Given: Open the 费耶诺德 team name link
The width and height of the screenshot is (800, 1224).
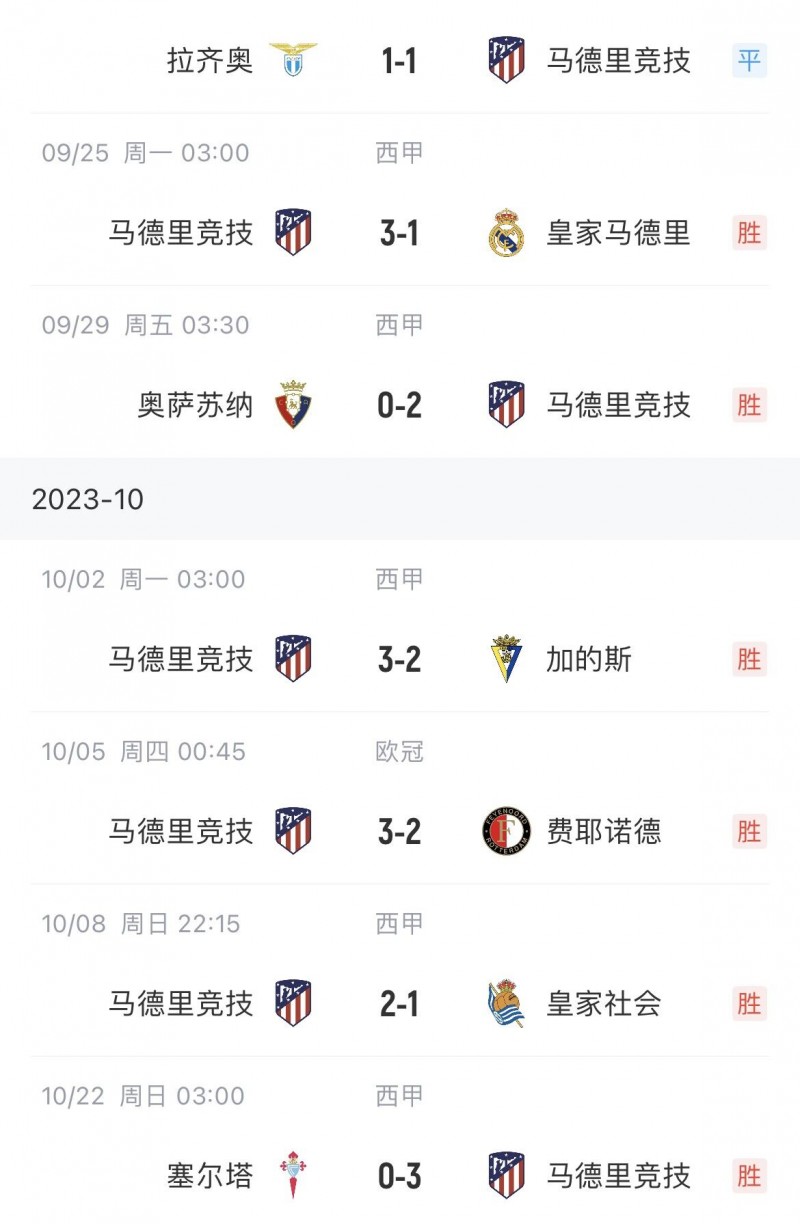Looking at the screenshot, I should [x=610, y=830].
